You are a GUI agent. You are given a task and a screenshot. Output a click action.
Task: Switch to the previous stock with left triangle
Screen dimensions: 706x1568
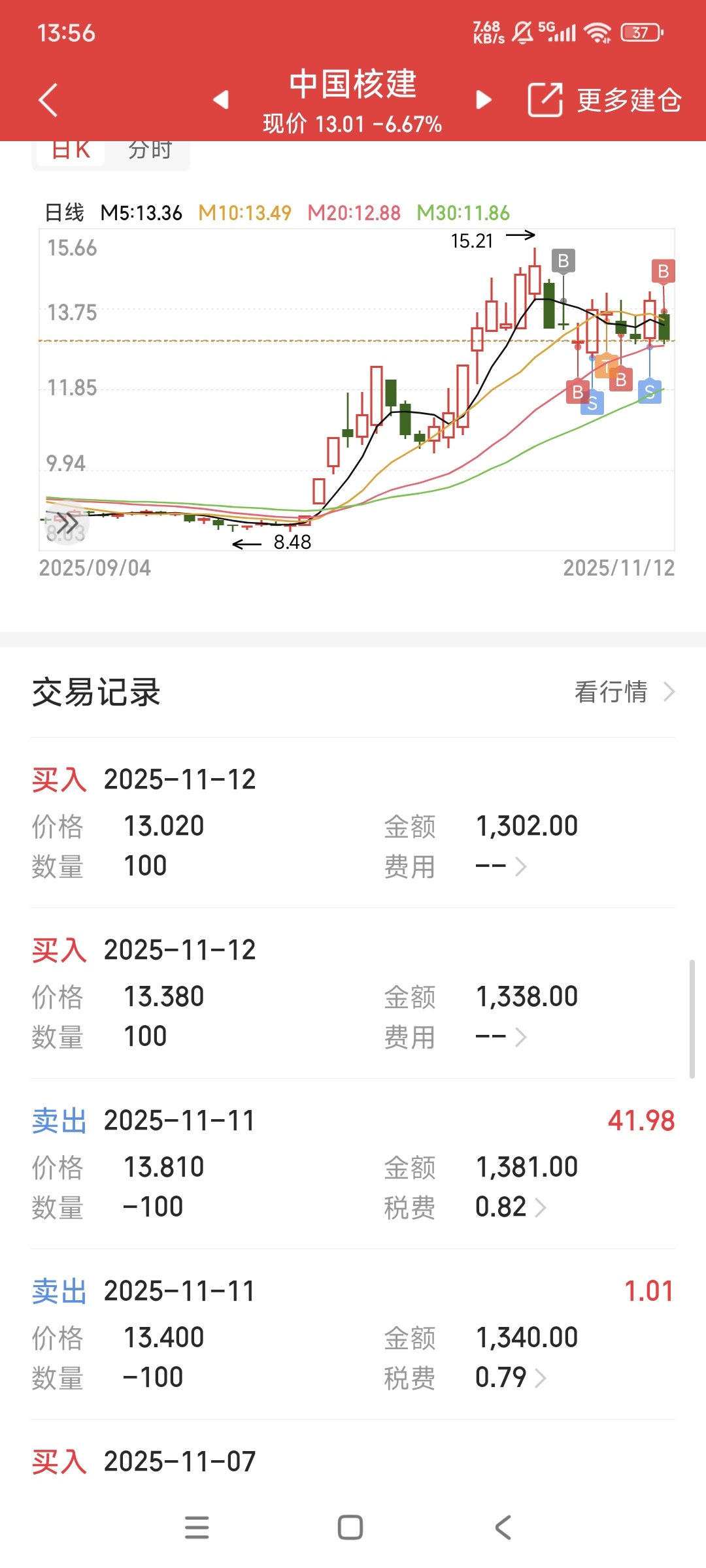pos(221,99)
